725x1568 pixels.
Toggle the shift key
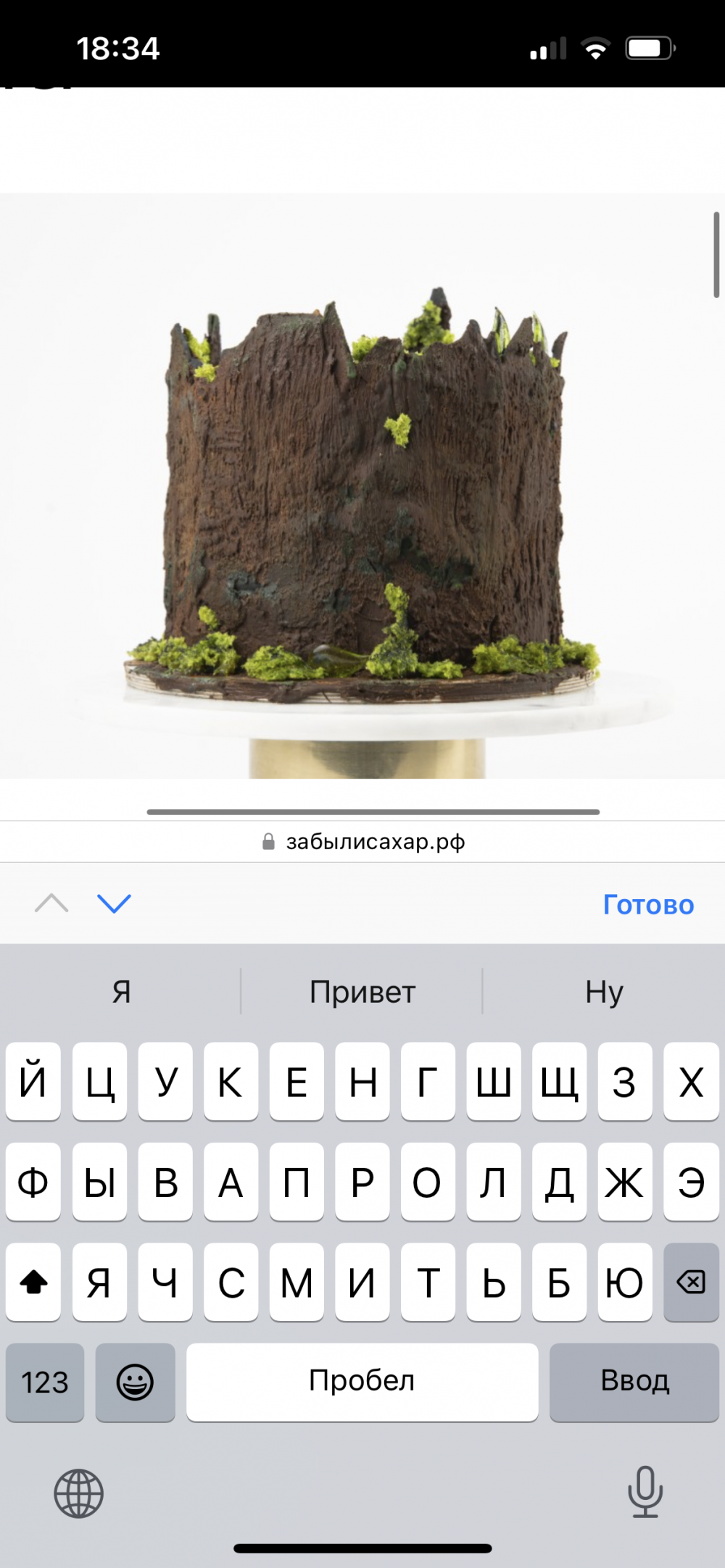click(x=33, y=1282)
